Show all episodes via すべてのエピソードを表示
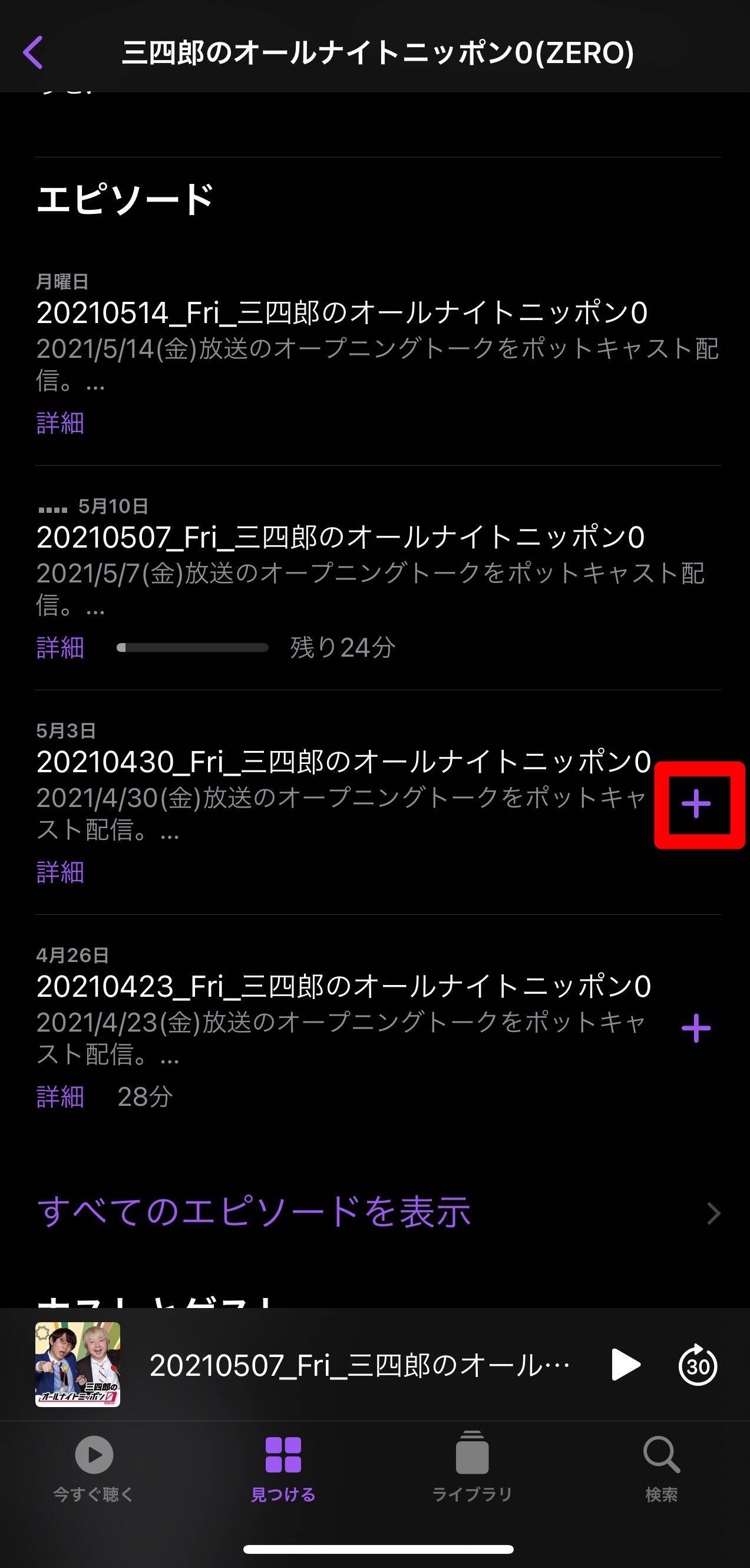Image resolution: width=750 pixels, height=1568 pixels. (255, 1211)
